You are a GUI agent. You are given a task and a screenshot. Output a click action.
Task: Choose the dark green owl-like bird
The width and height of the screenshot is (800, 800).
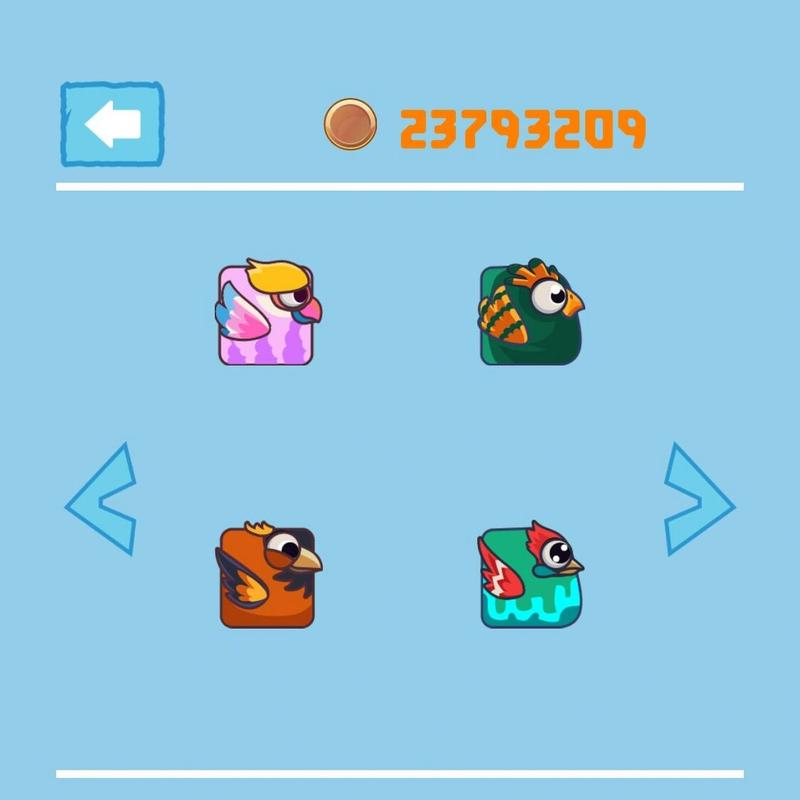530,314
